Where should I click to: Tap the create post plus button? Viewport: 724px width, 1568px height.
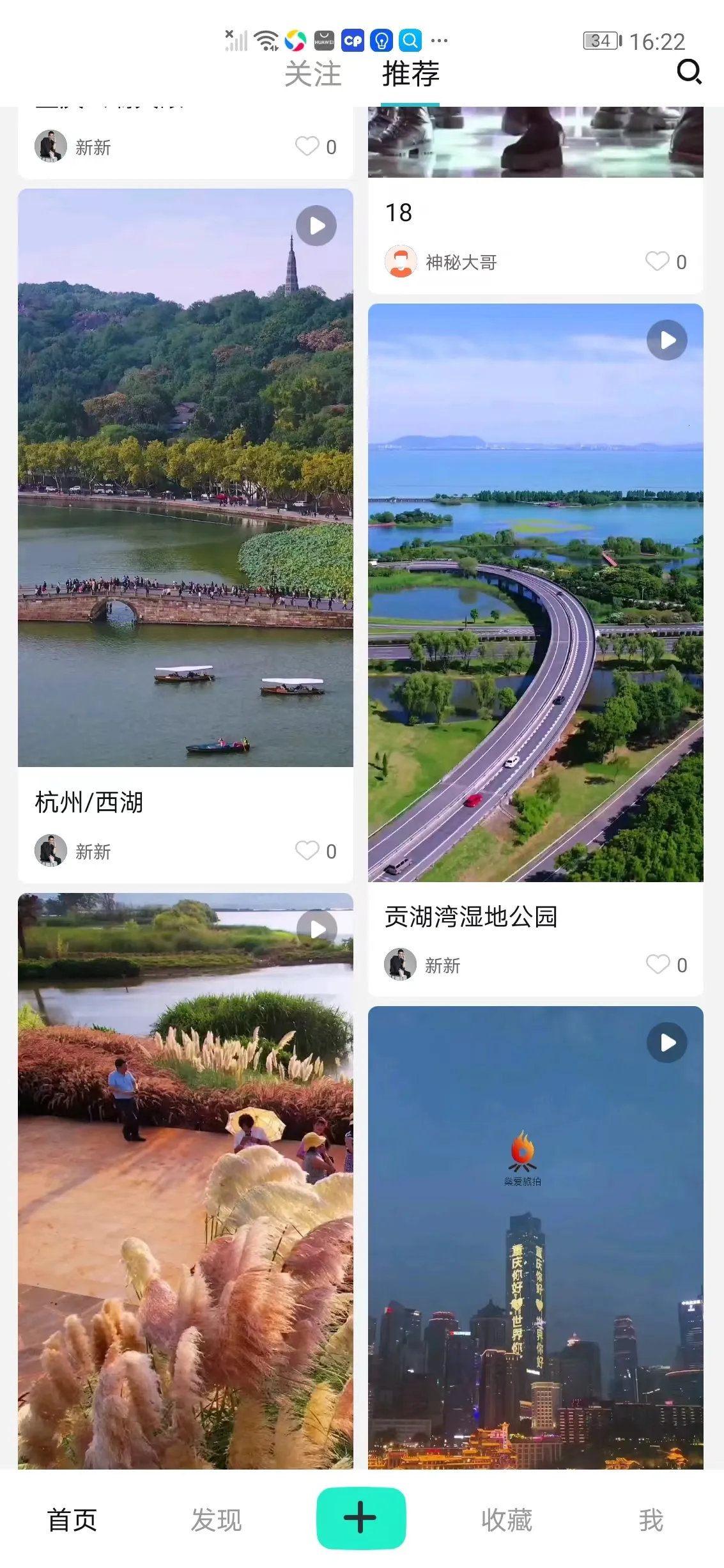pyautogui.click(x=361, y=1518)
